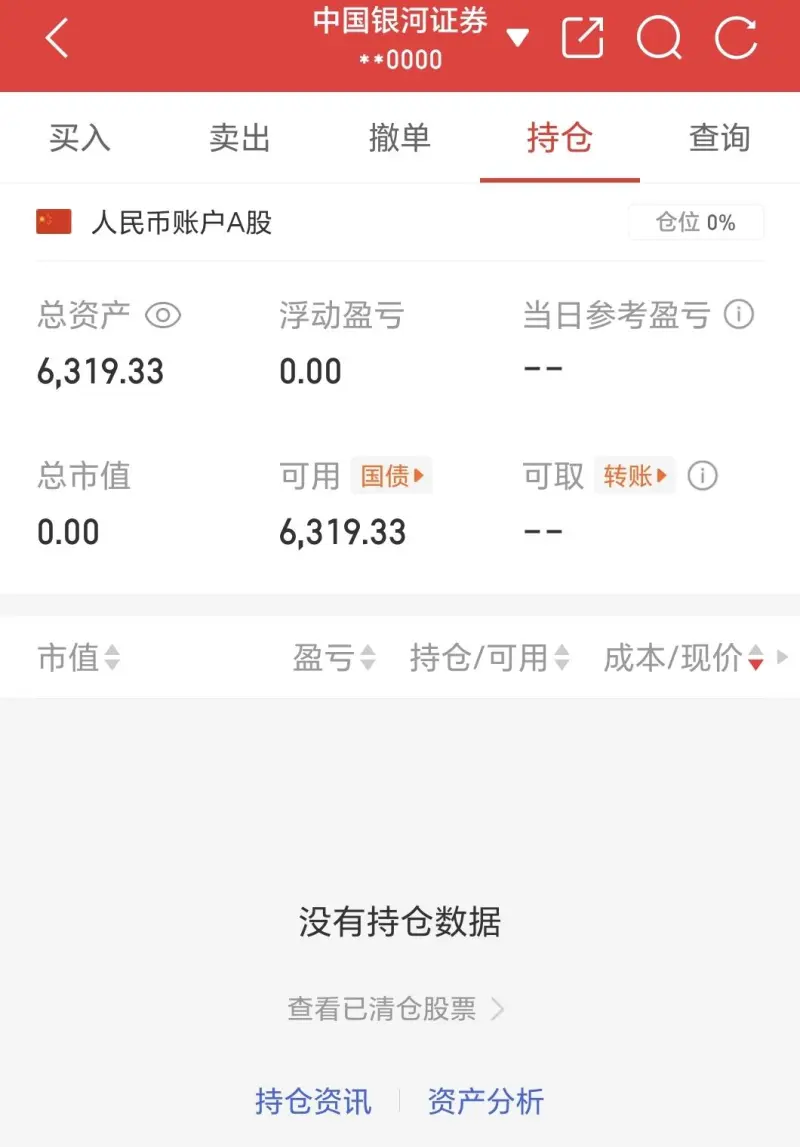Tap the 转账 button
This screenshot has width=800, height=1147.
[x=634, y=476]
